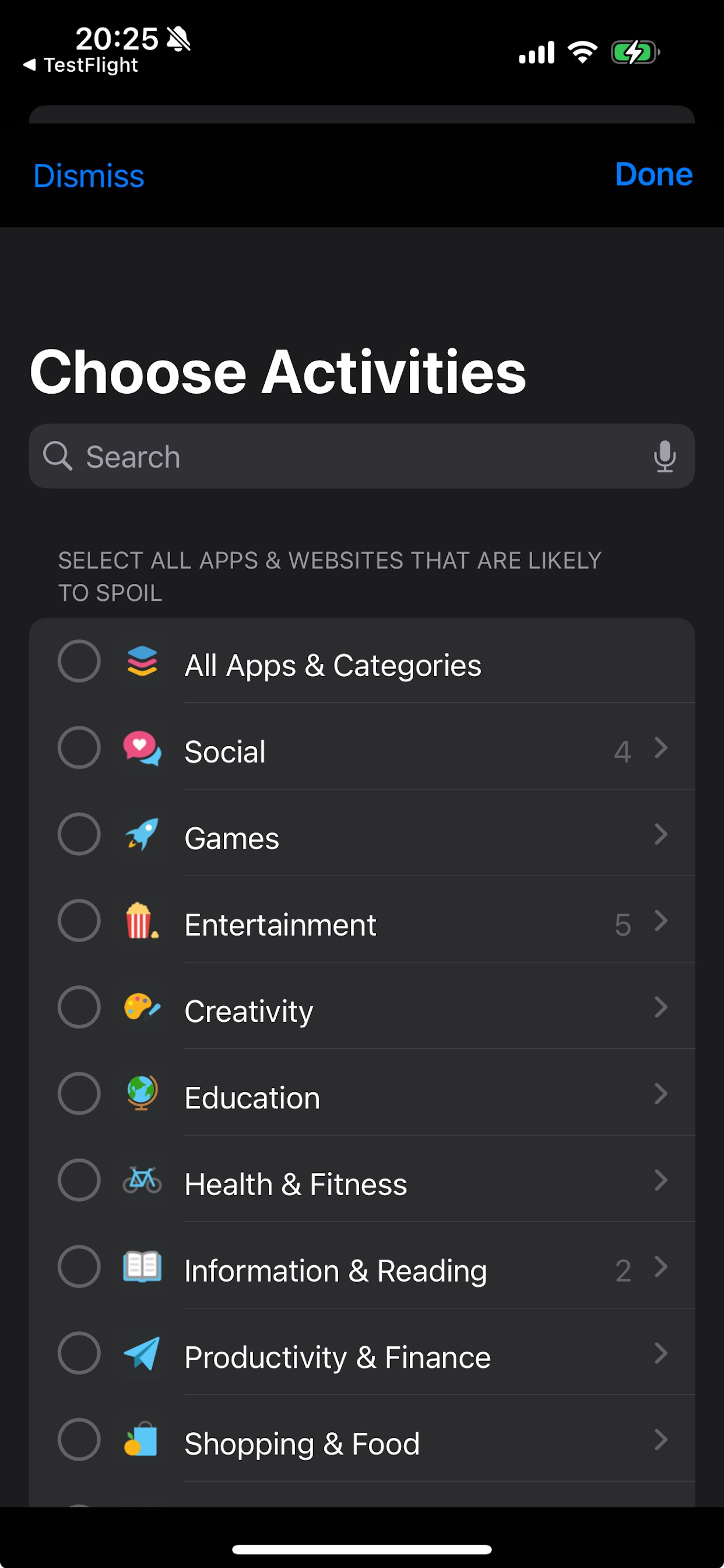Expand the Social category list
724x1568 pixels.
660,747
